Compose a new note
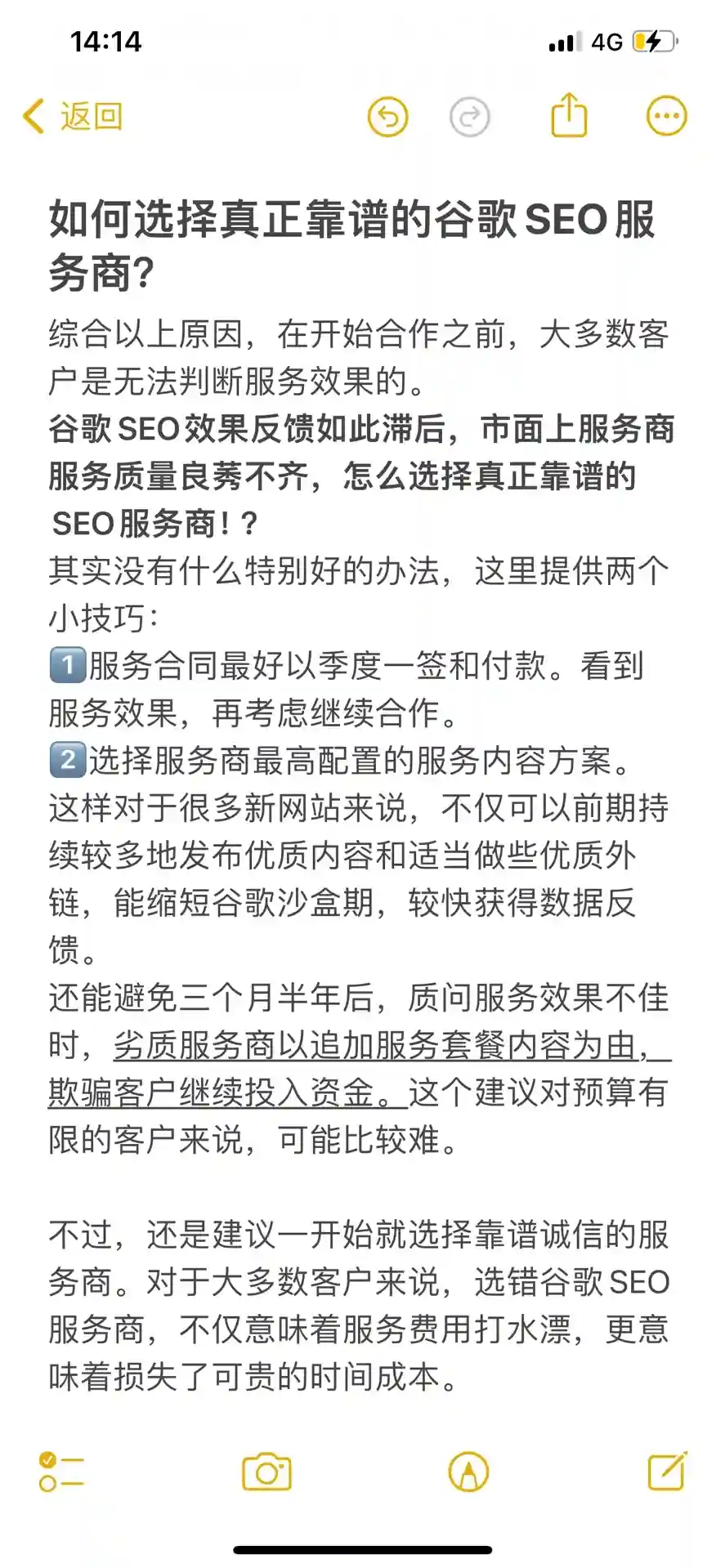The image size is (725, 1568). (667, 1471)
